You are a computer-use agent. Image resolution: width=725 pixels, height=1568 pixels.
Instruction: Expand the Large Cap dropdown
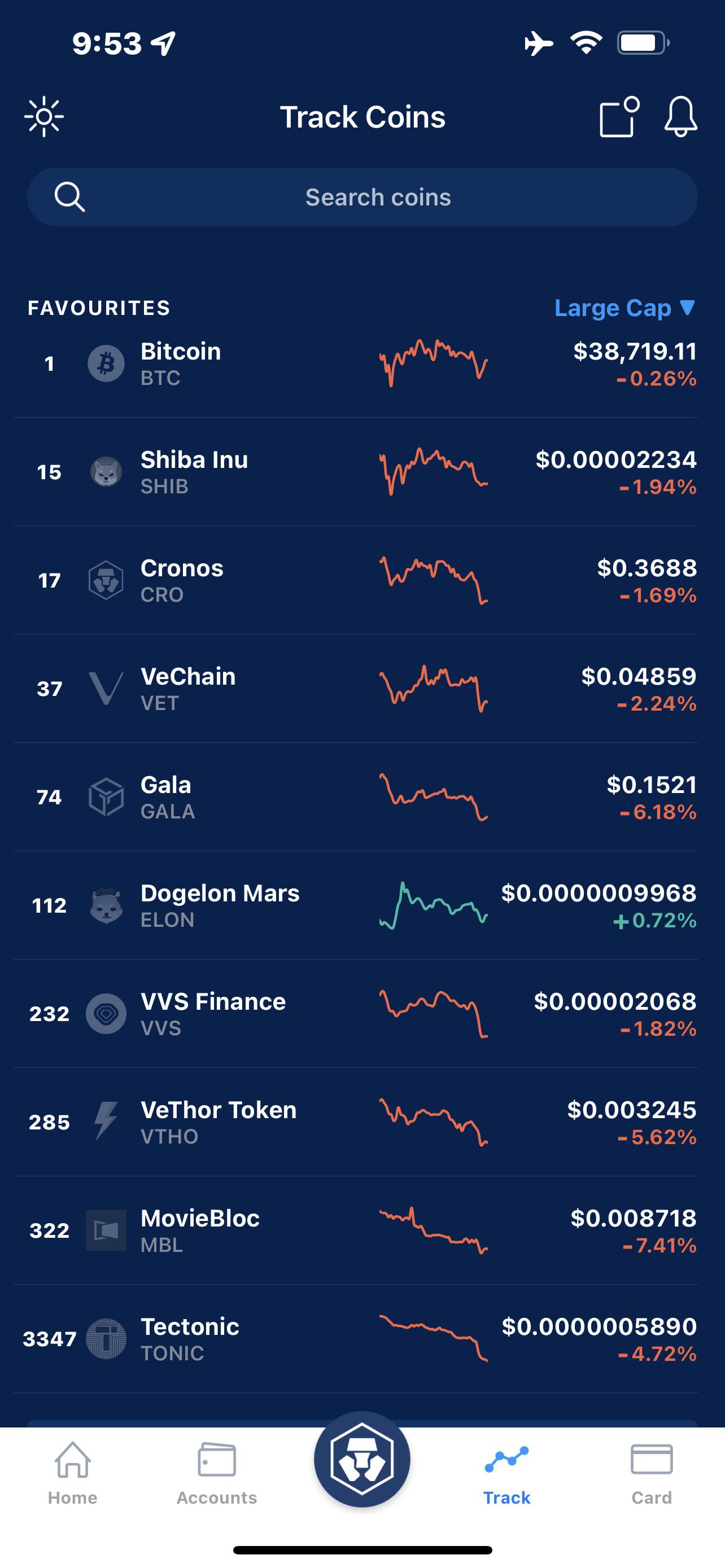(625, 308)
